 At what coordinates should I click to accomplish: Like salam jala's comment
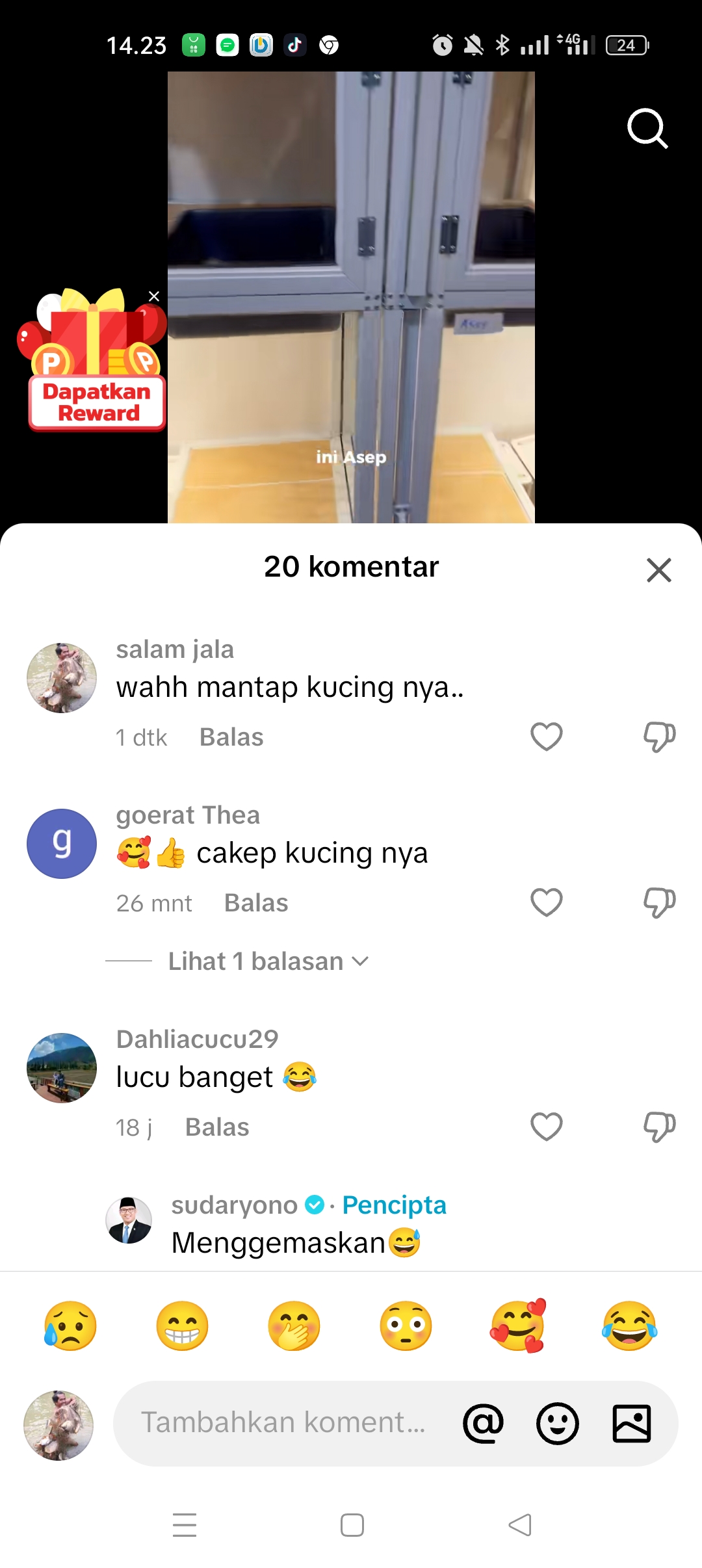547,737
